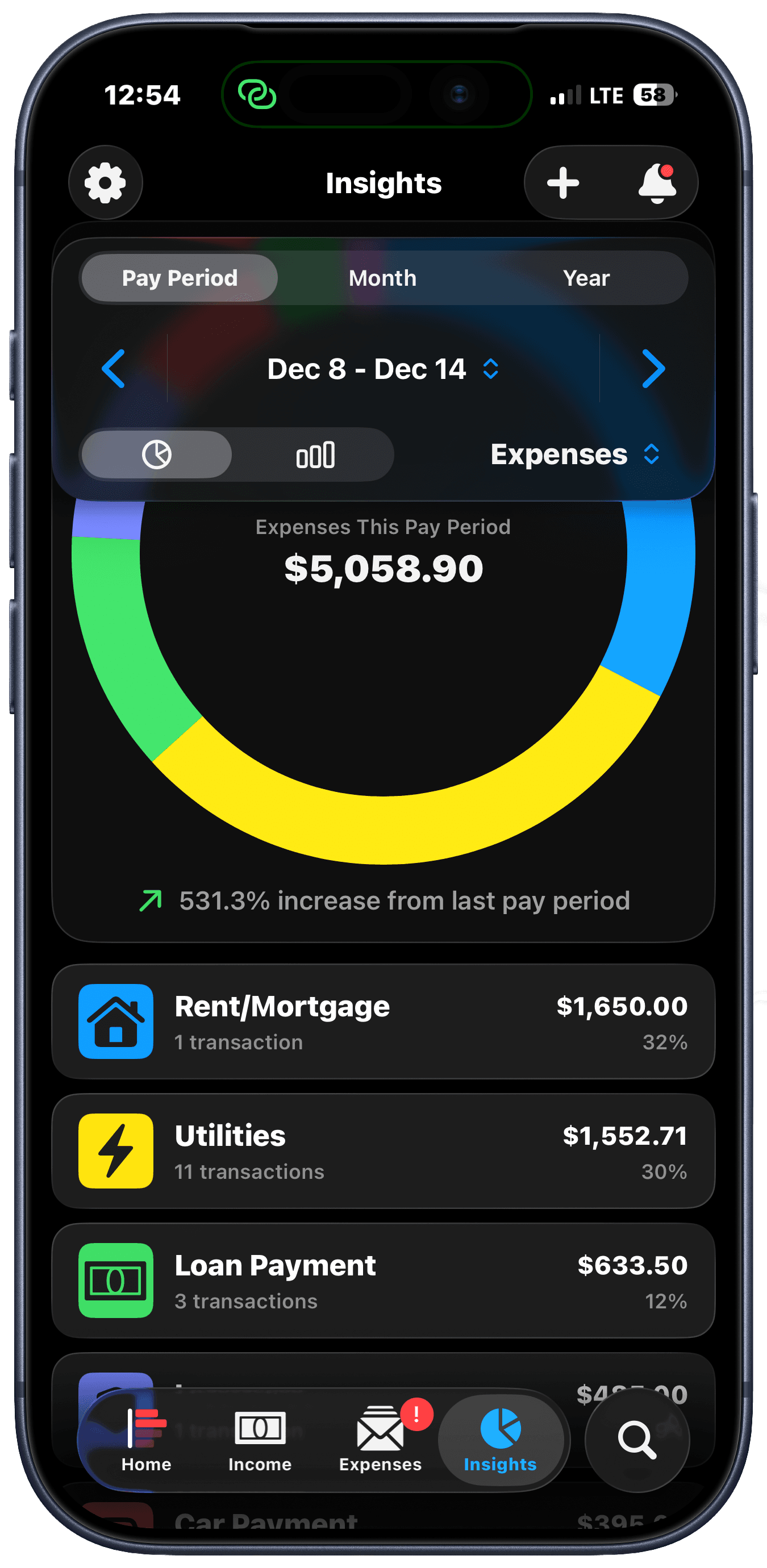Open notifications via the bell icon
Screen dimensions: 767x1568
coord(660,182)
